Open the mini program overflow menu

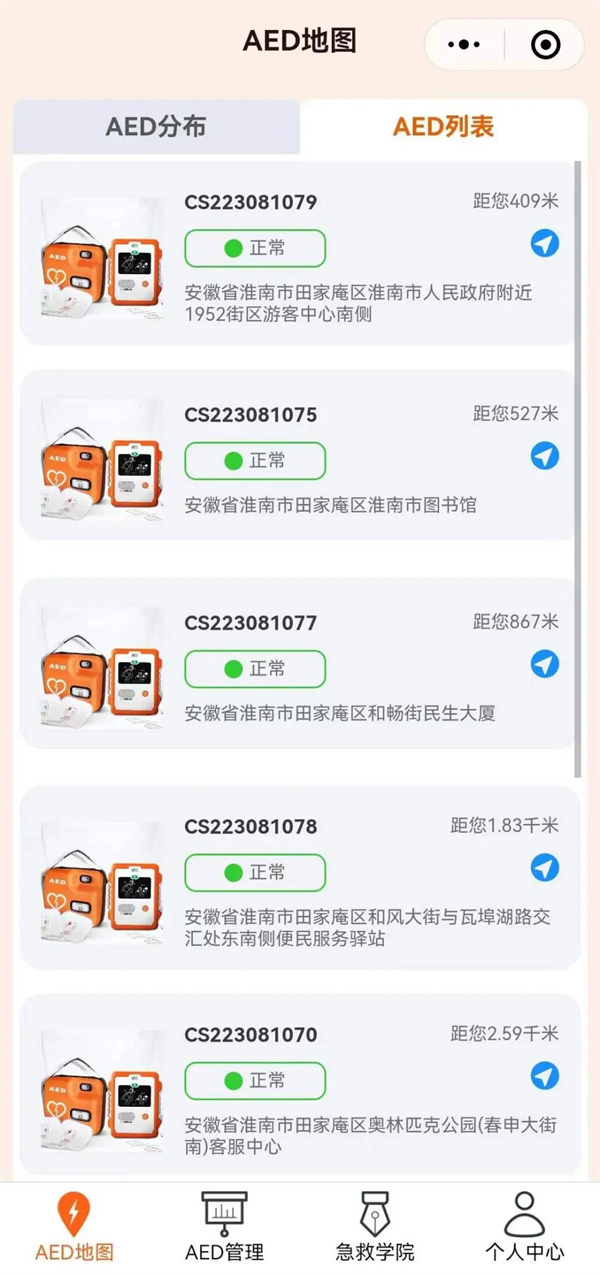[464, 45]
